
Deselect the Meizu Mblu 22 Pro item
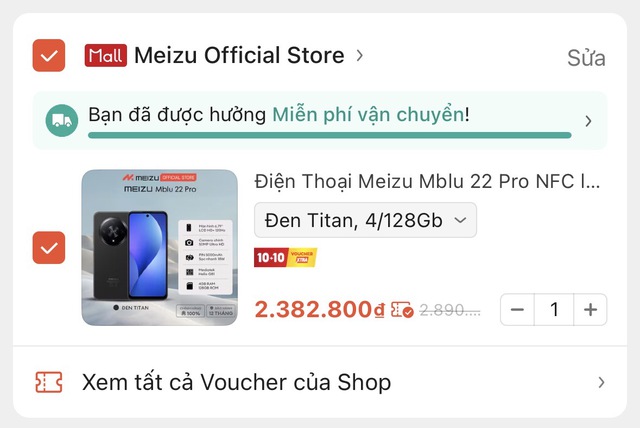click(x=48, y=247)
